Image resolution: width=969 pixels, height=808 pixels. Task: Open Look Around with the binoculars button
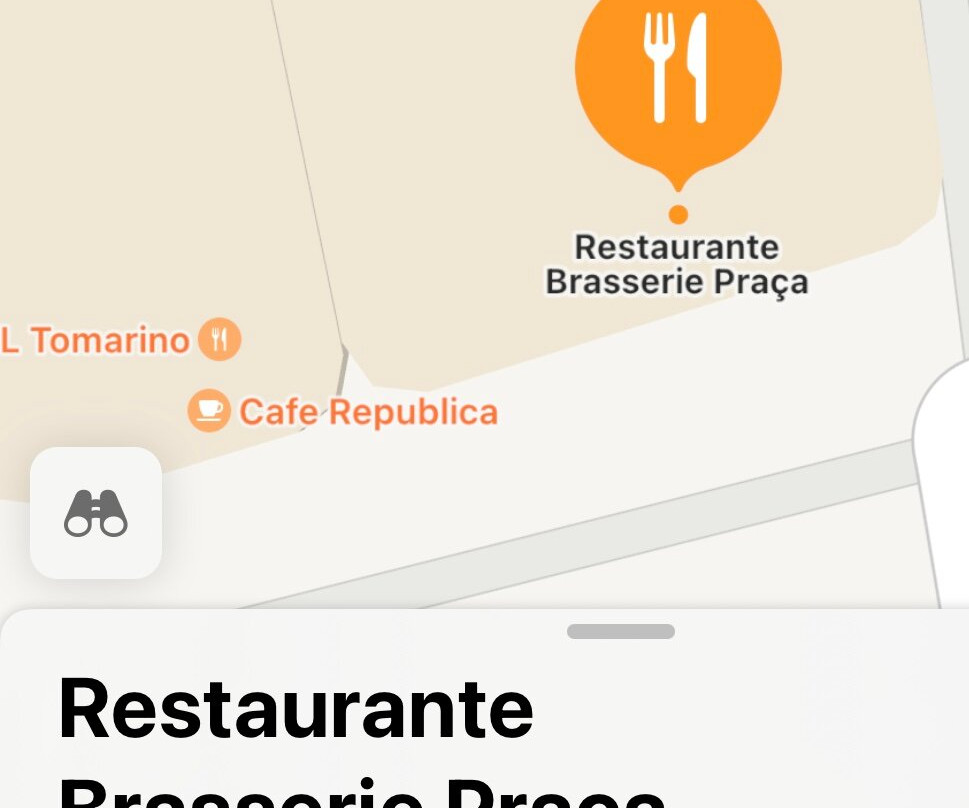tap(96, 513)
